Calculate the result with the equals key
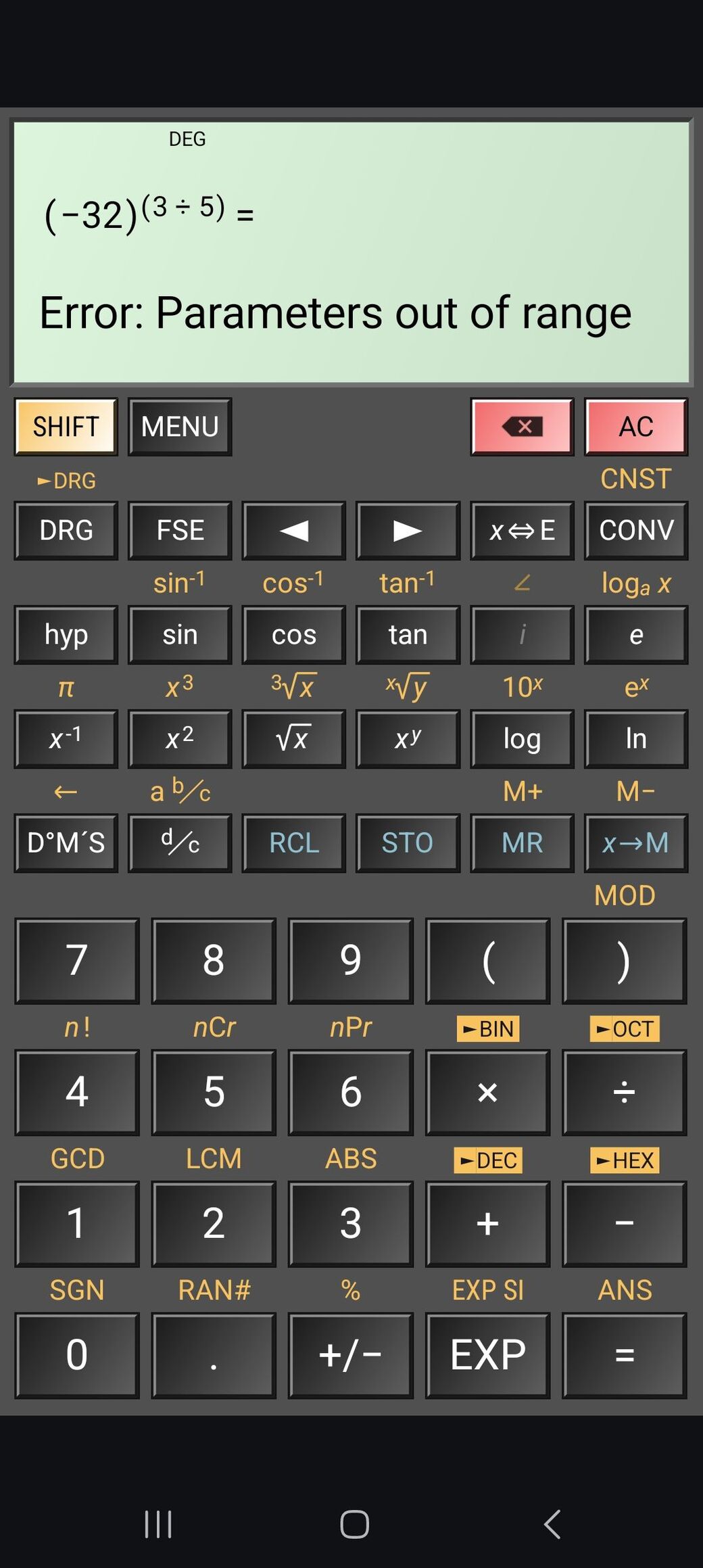 624,1355
